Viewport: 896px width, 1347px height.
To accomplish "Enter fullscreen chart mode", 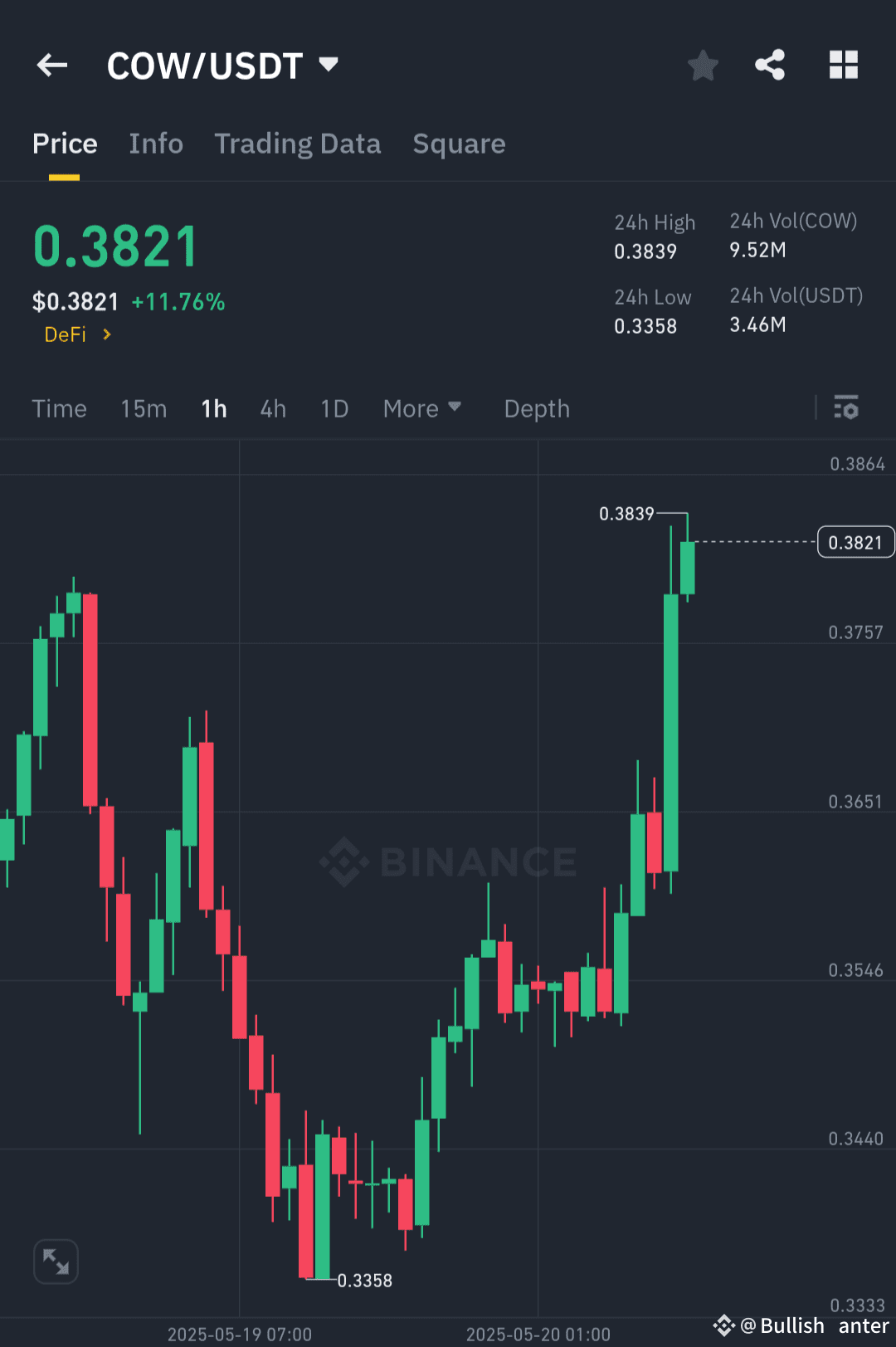I will (x=56, y=1261).
